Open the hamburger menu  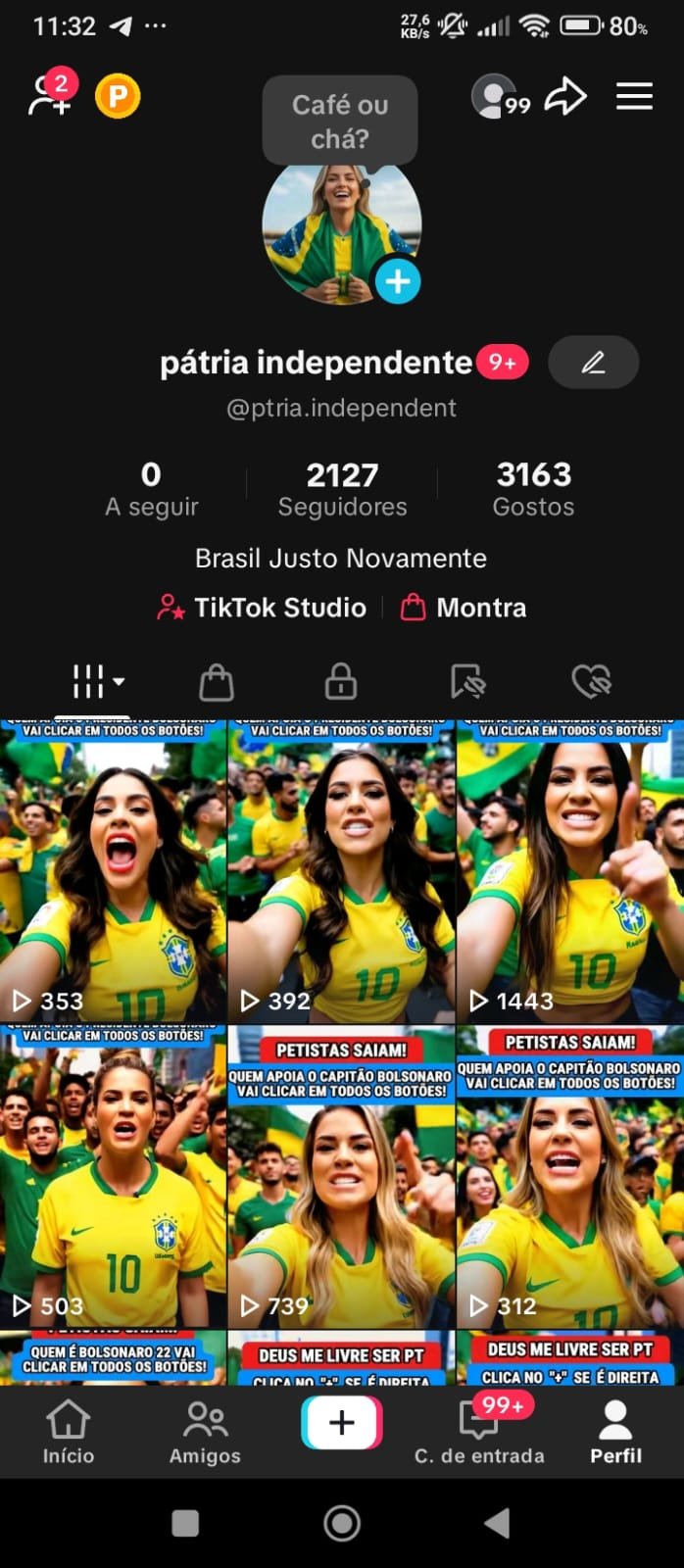[634, 96]
